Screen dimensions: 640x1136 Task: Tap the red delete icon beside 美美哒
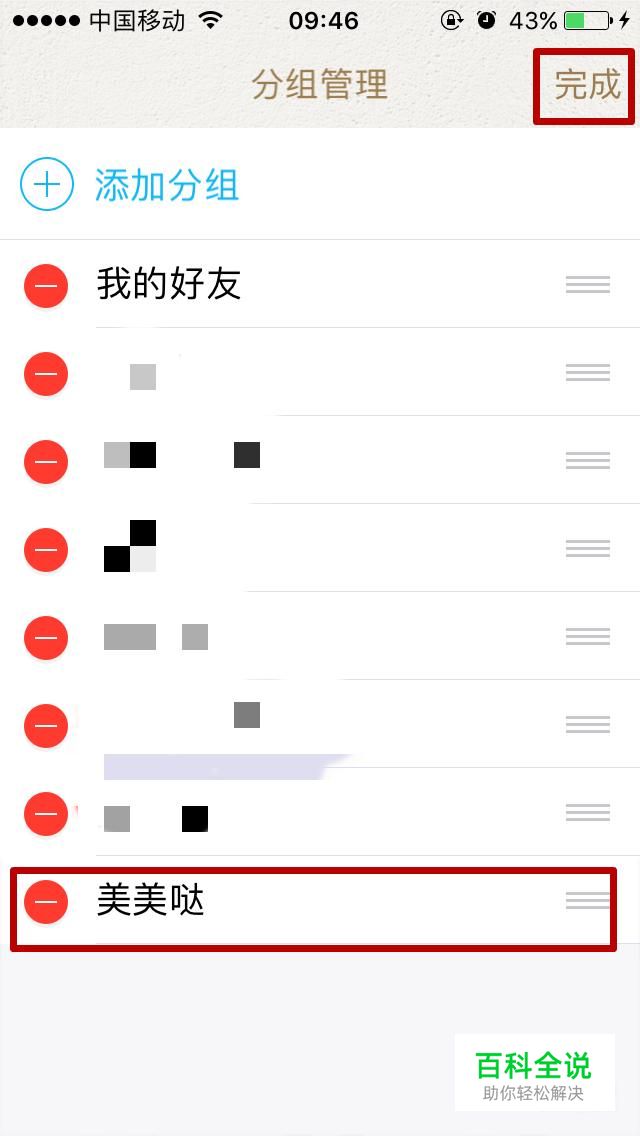pos(46,901)
